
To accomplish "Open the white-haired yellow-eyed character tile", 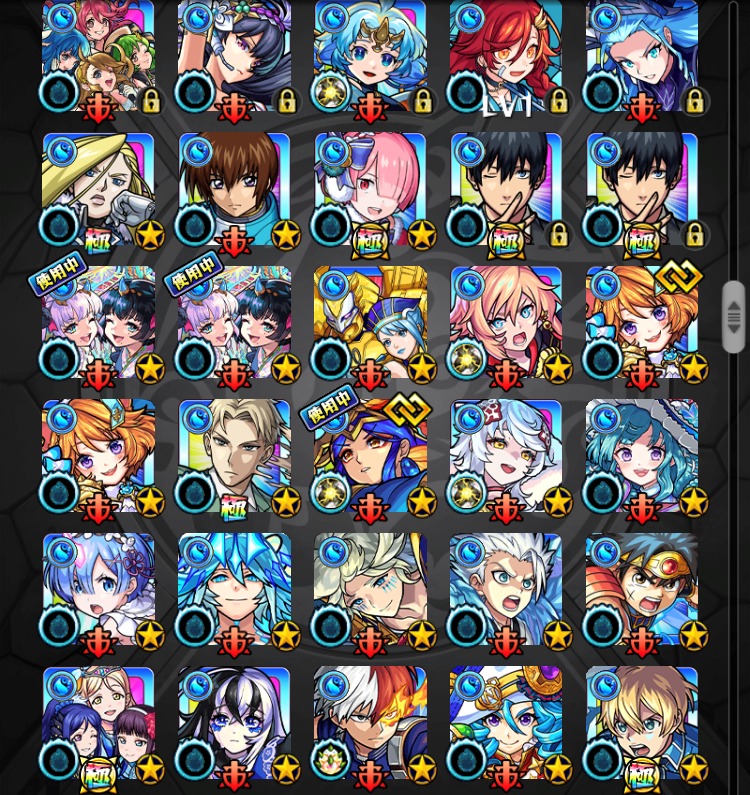I will 506,457.
